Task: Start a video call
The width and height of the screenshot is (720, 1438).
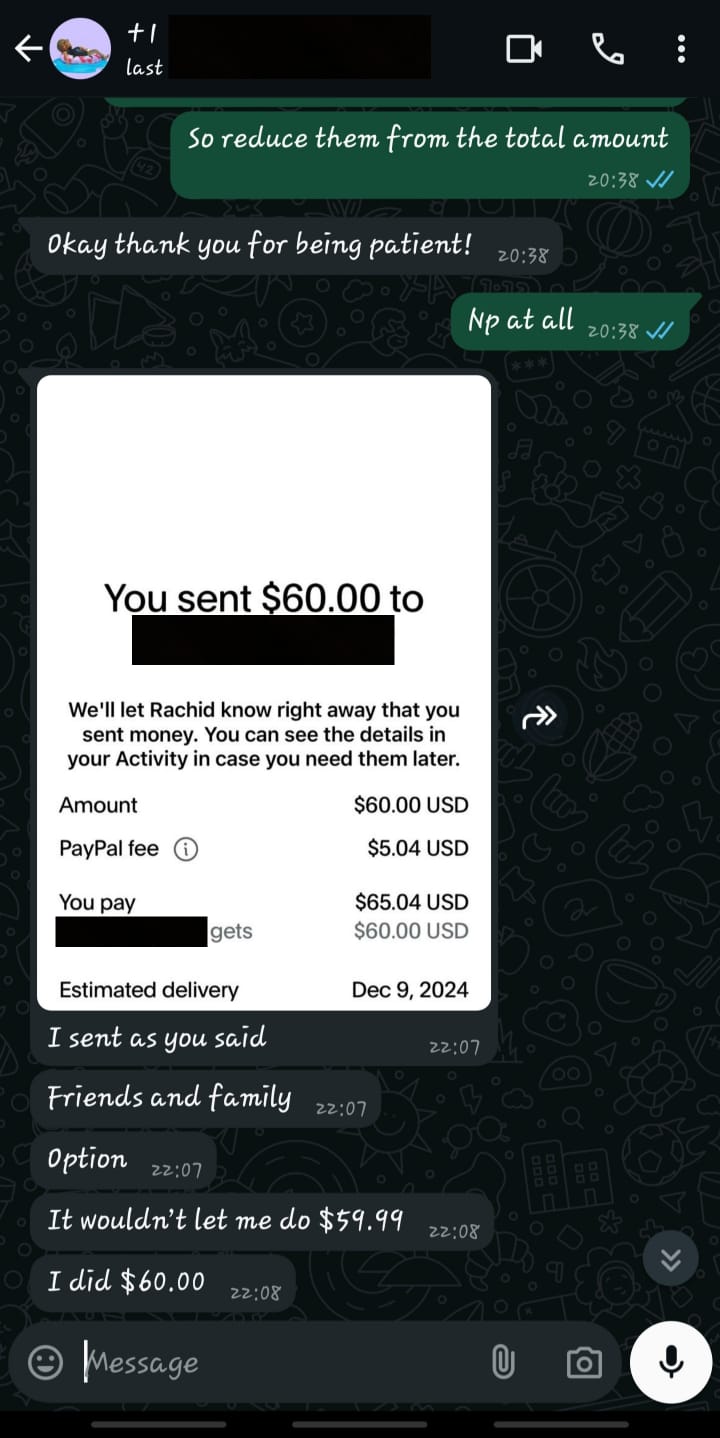Action: tap(524, 48)
